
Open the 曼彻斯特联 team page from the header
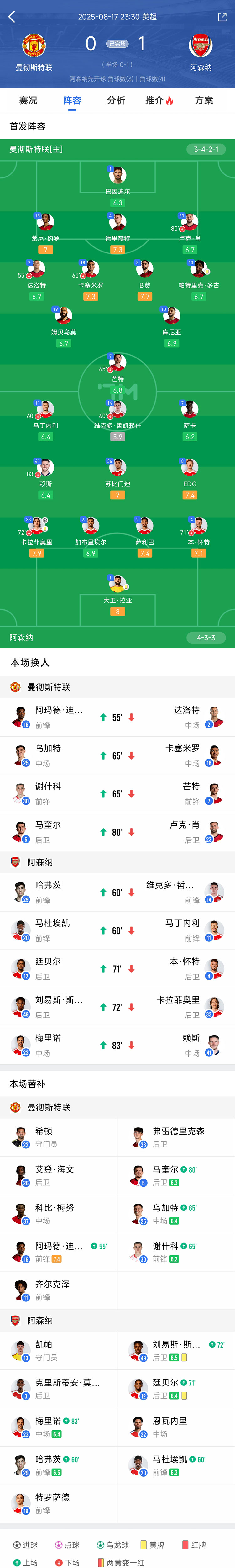pyautogui.click(x=34, y=52)
